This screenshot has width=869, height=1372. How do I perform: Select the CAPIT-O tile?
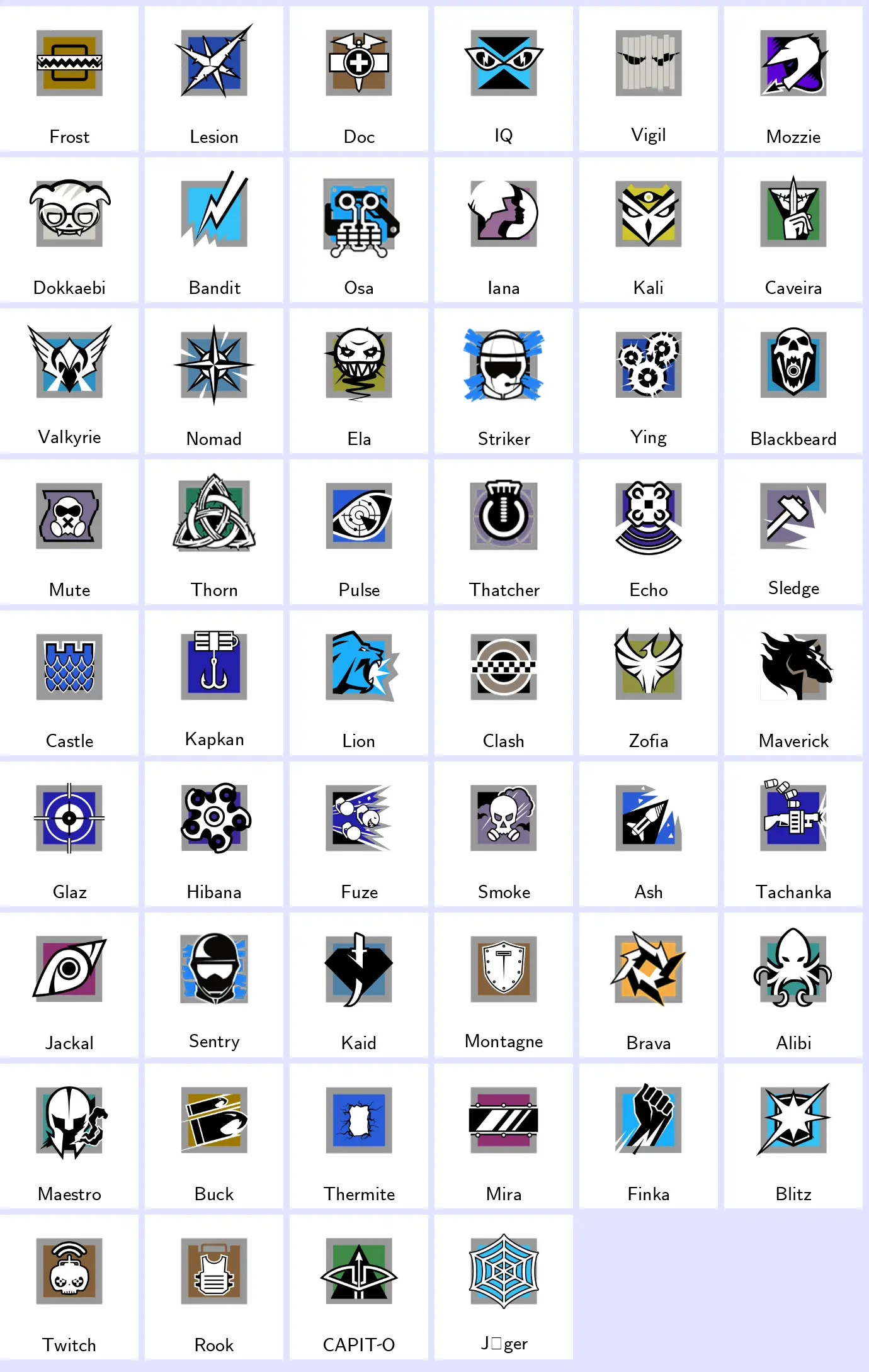pos(359,1287)
